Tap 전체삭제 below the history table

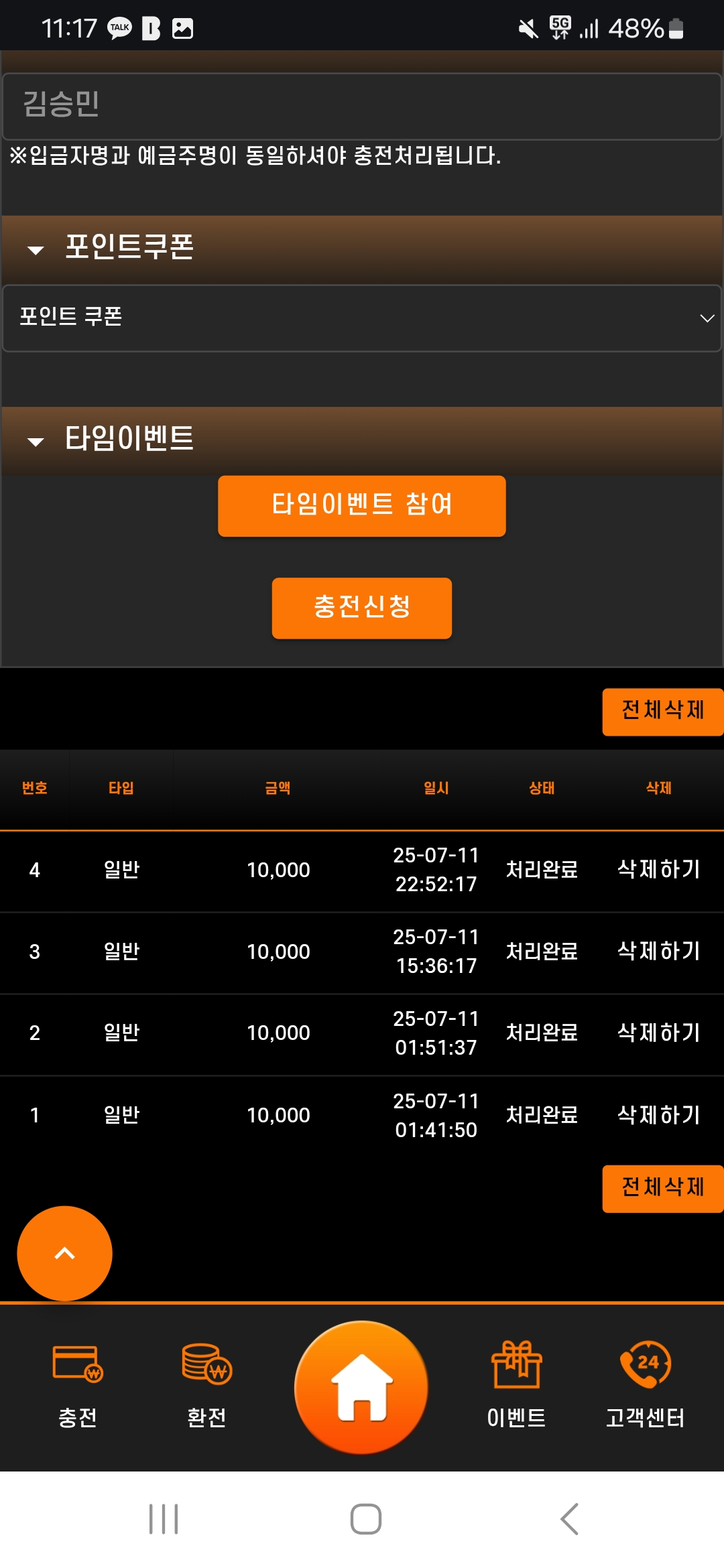pyautogui.click(x=662, y=1188)
